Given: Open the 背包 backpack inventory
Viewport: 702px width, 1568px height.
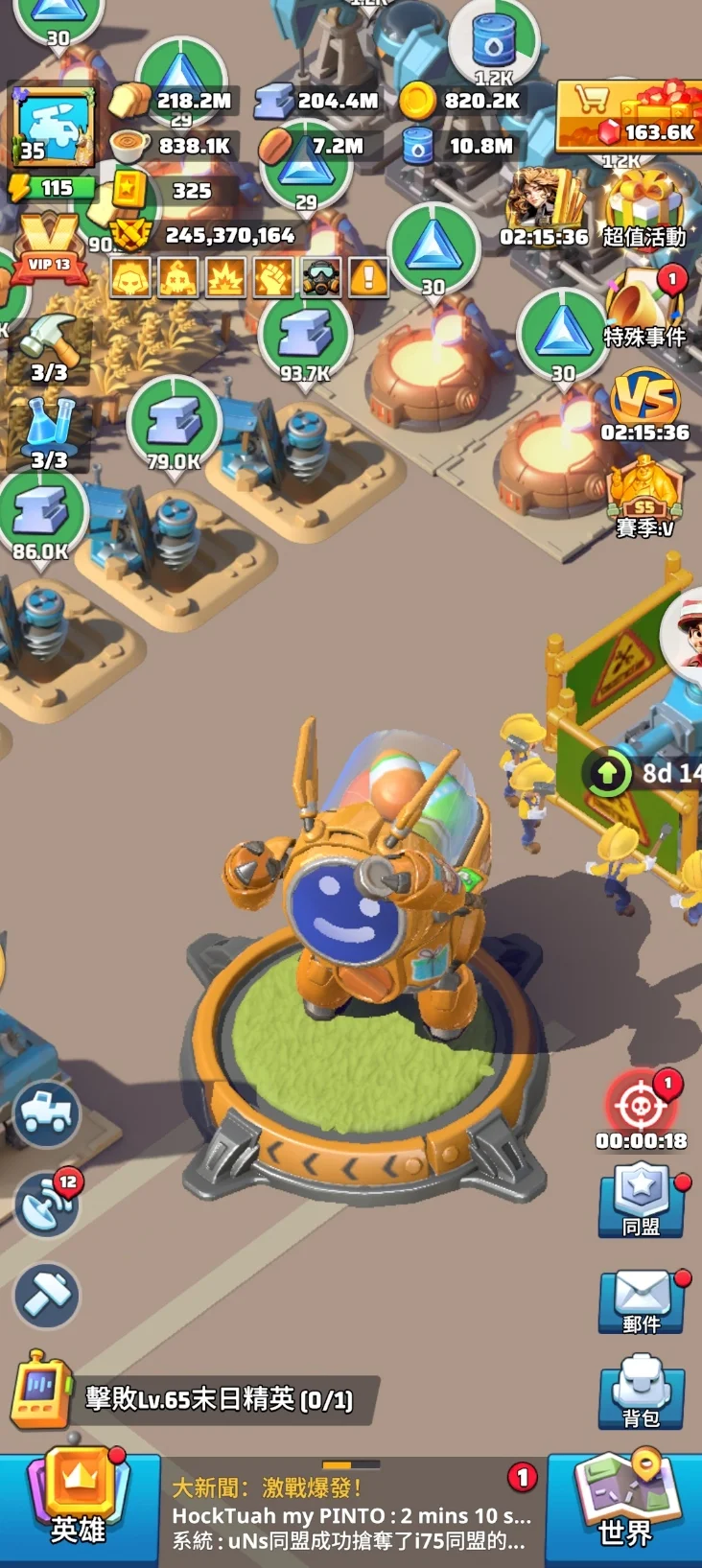Looking at the screenshot, I should 641,1392.
